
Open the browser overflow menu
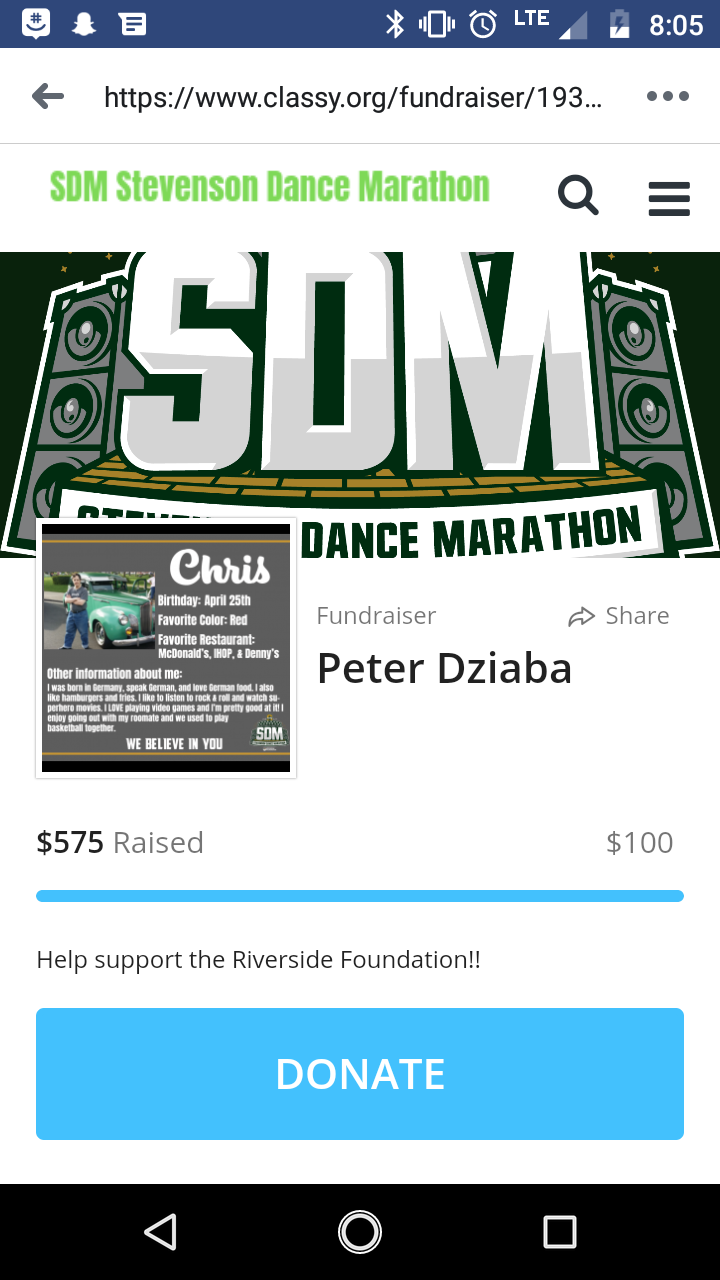[x=667, y=96]
